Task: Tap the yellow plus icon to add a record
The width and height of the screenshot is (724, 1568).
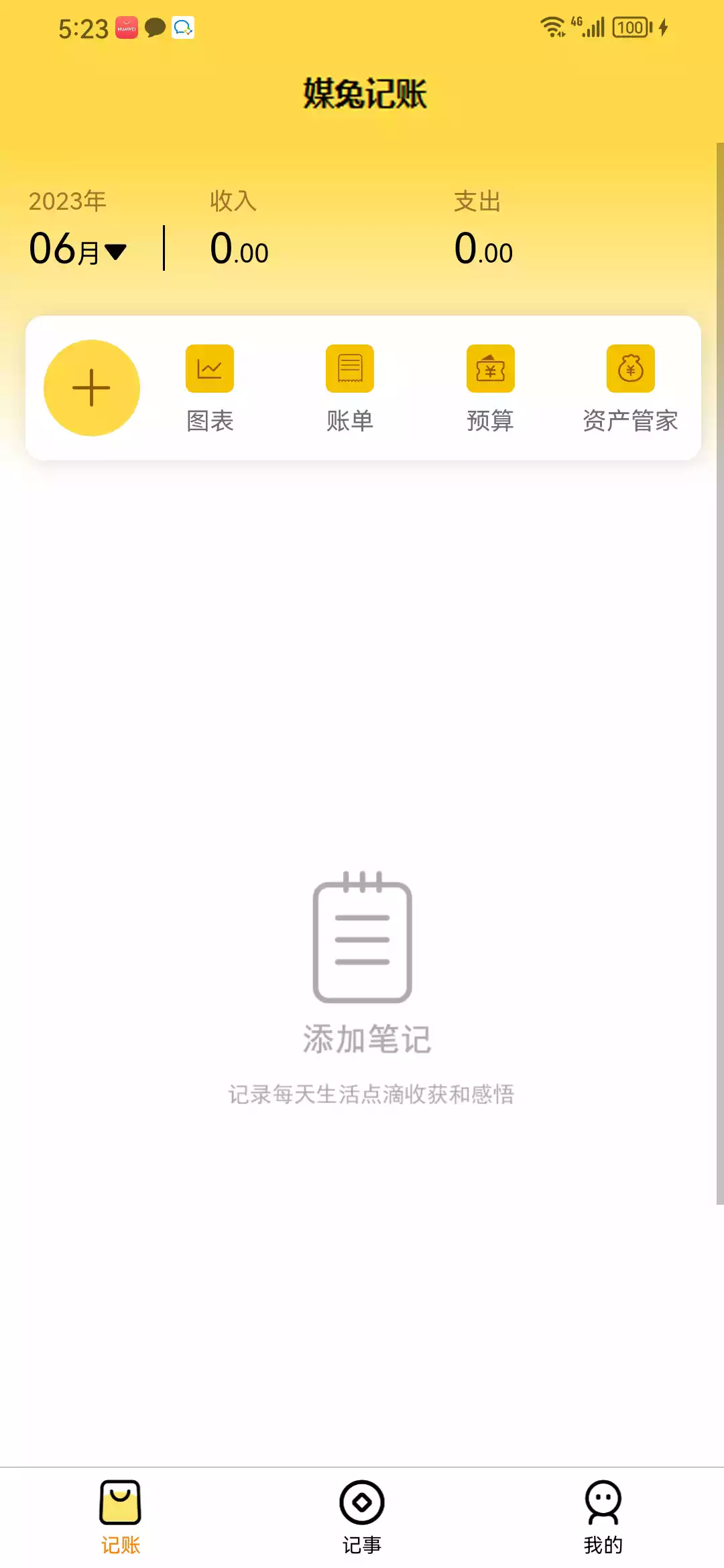Action: tap(92, 387)
